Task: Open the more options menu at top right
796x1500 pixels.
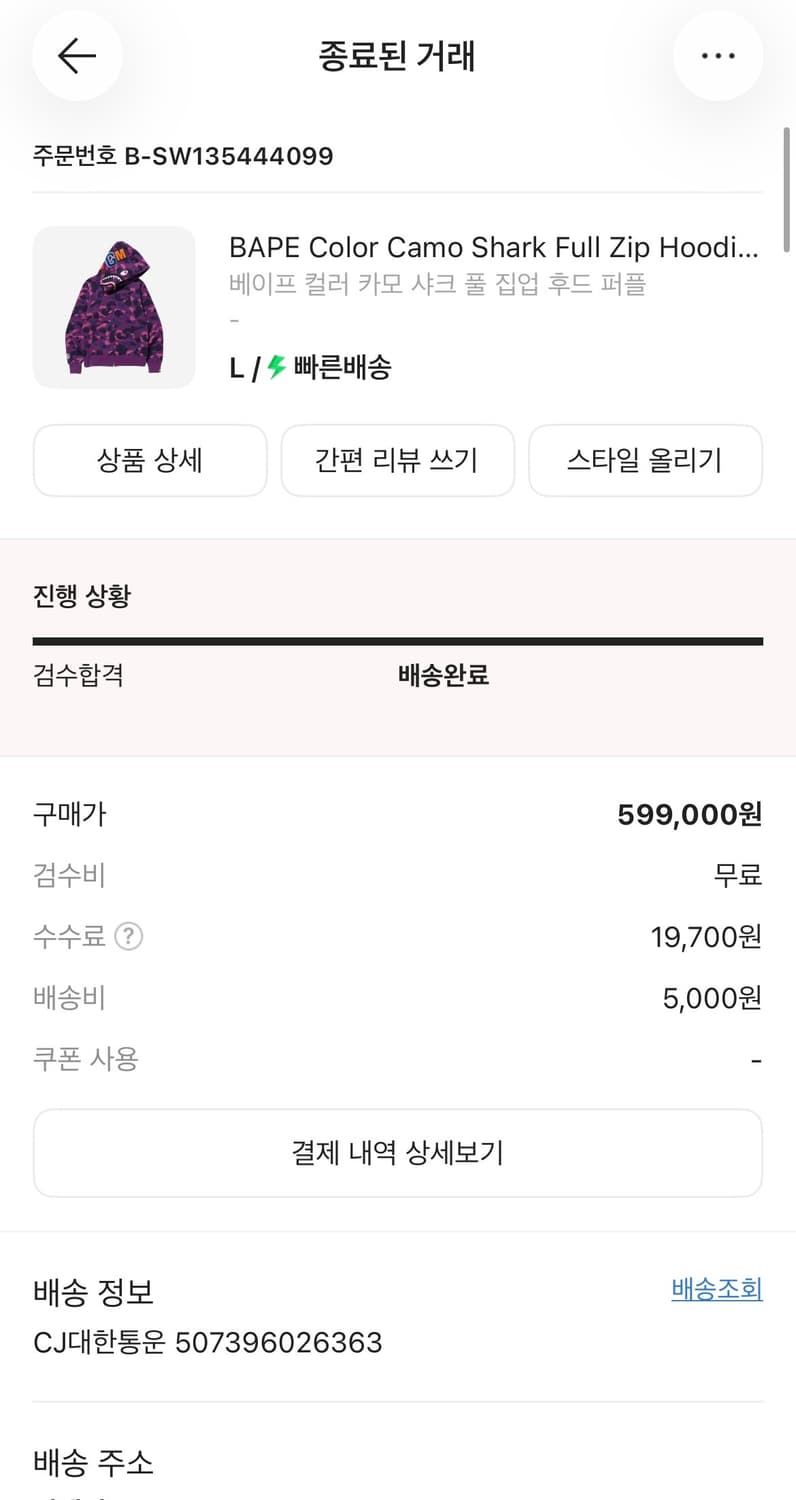Action: tap(718, 56)
